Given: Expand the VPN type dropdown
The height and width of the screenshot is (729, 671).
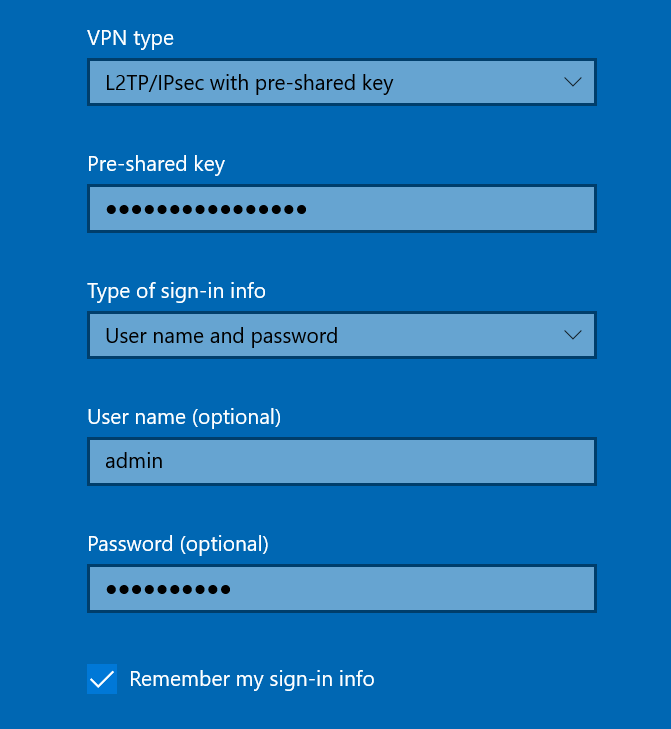Looking at the screenshot, I should pos(341,83).
